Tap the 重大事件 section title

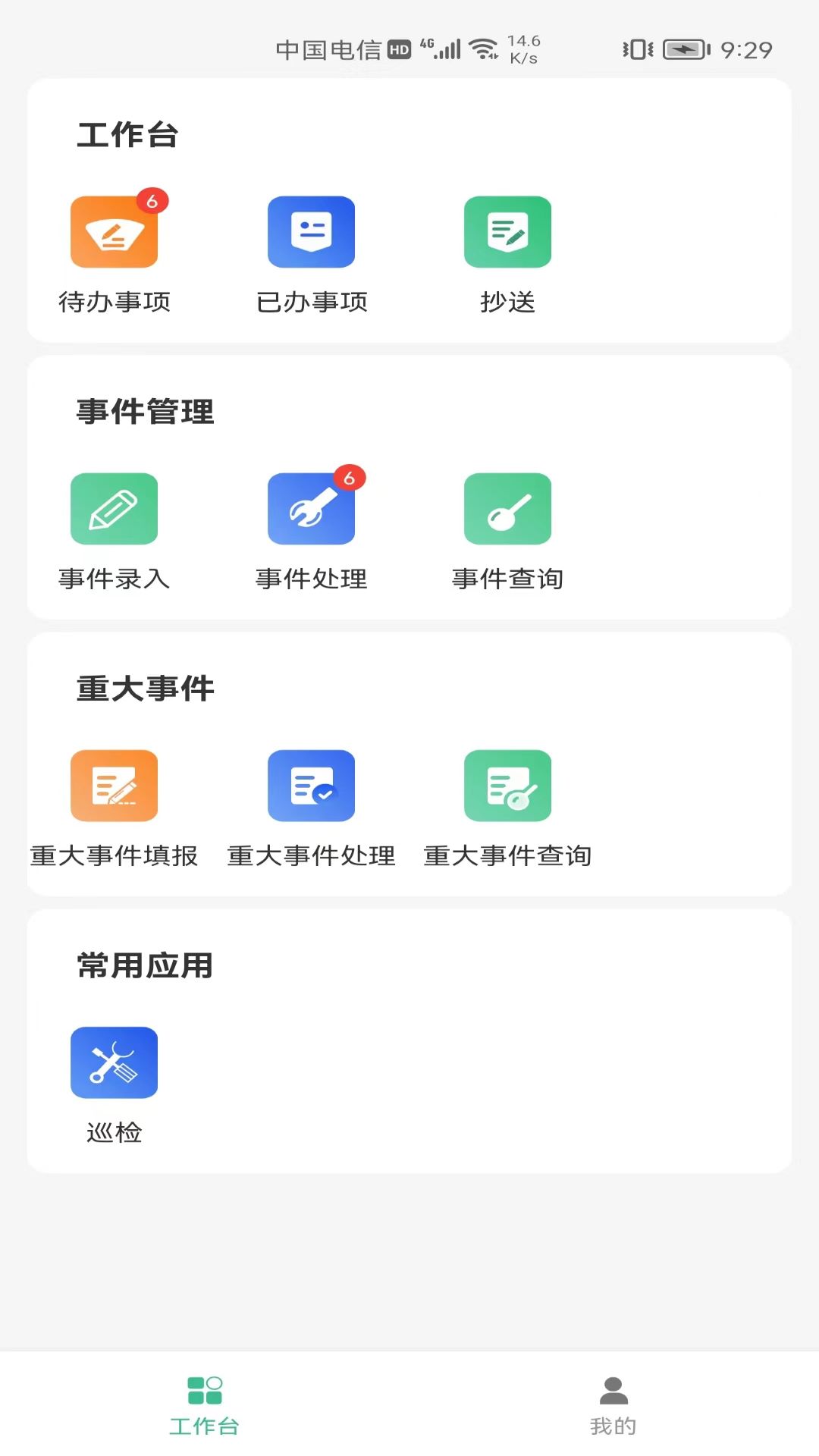tap(146, 689)
